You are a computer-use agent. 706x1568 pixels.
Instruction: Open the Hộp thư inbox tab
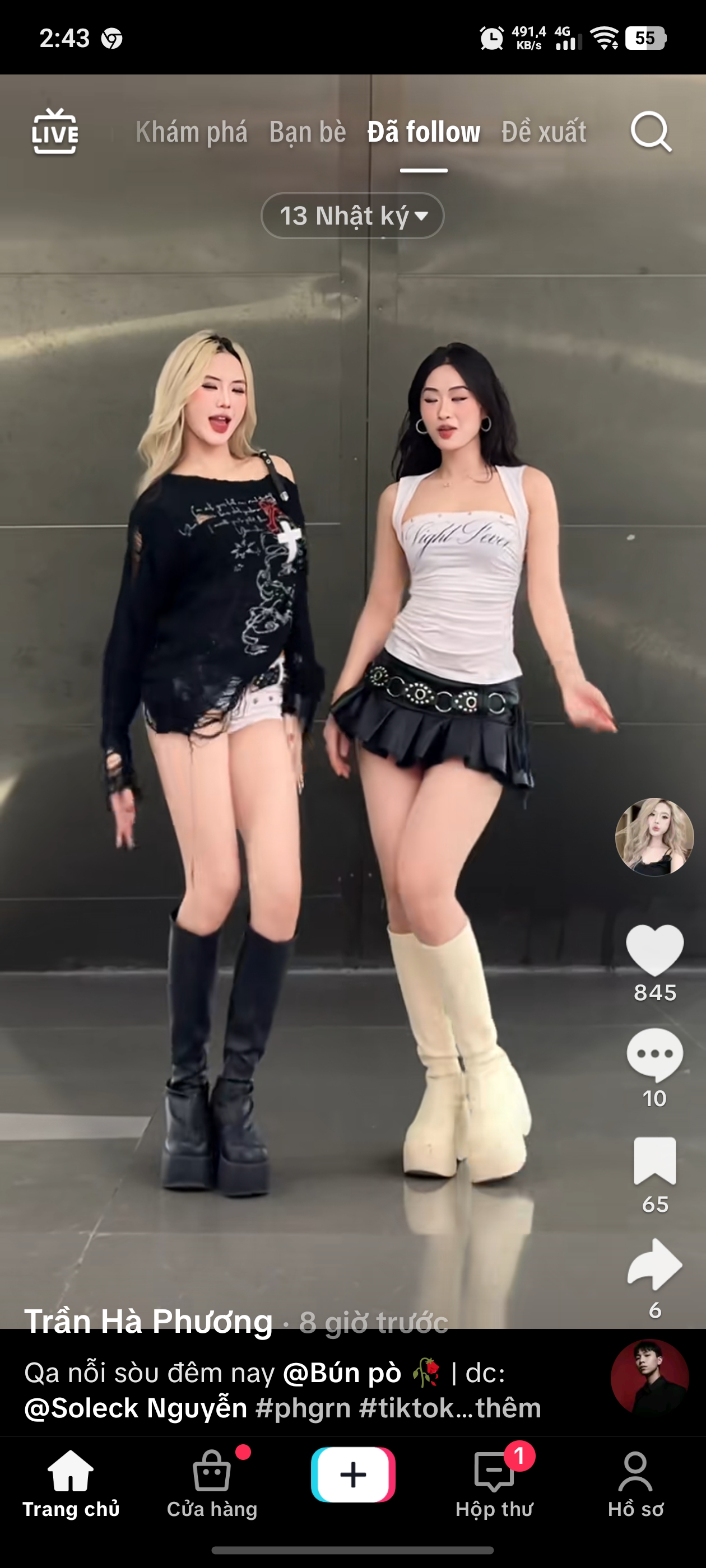(494, 1484)
